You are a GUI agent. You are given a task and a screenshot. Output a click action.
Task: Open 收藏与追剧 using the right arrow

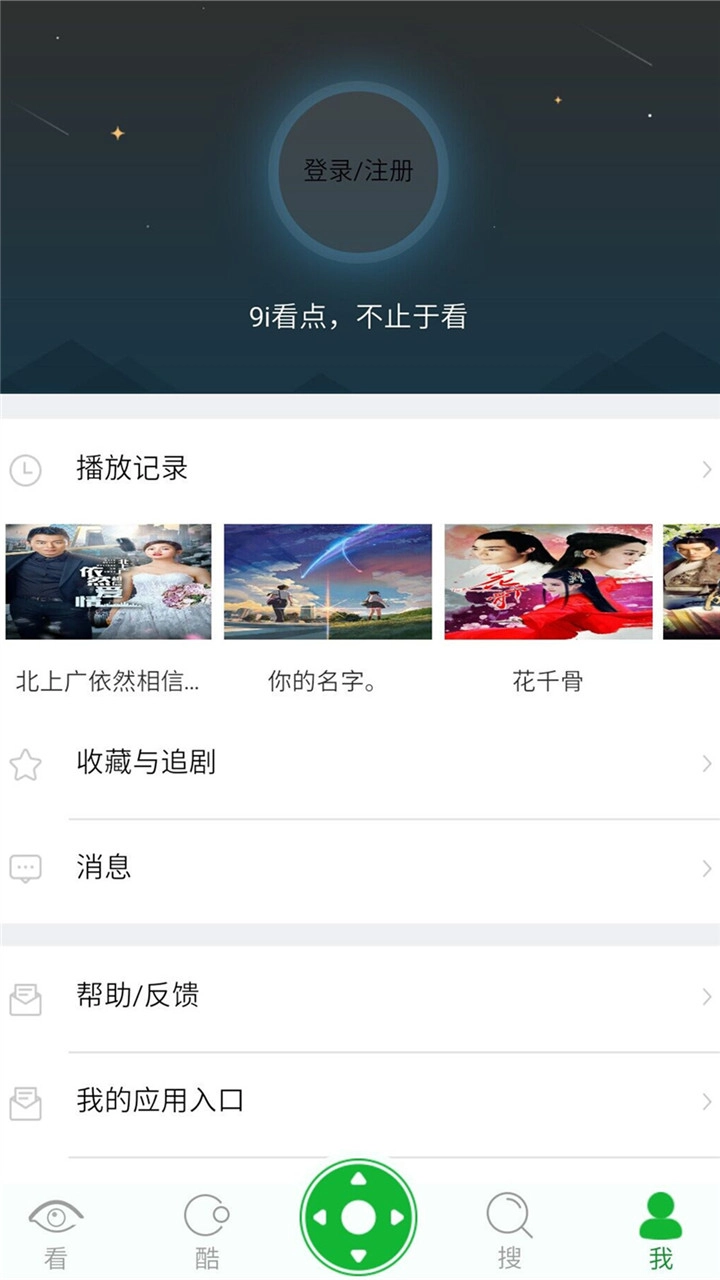point(706,763)
